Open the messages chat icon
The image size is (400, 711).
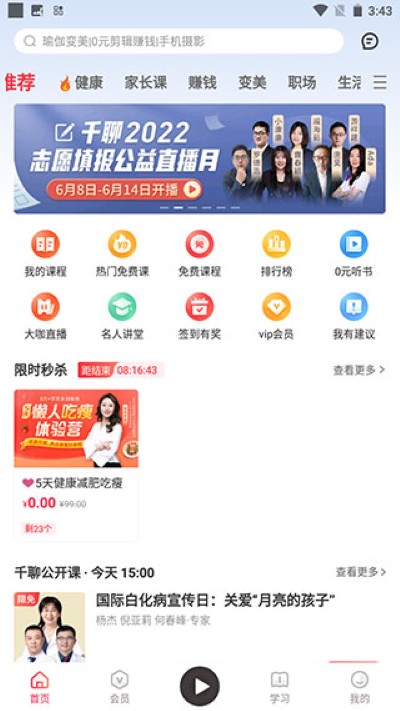point(370,41)
